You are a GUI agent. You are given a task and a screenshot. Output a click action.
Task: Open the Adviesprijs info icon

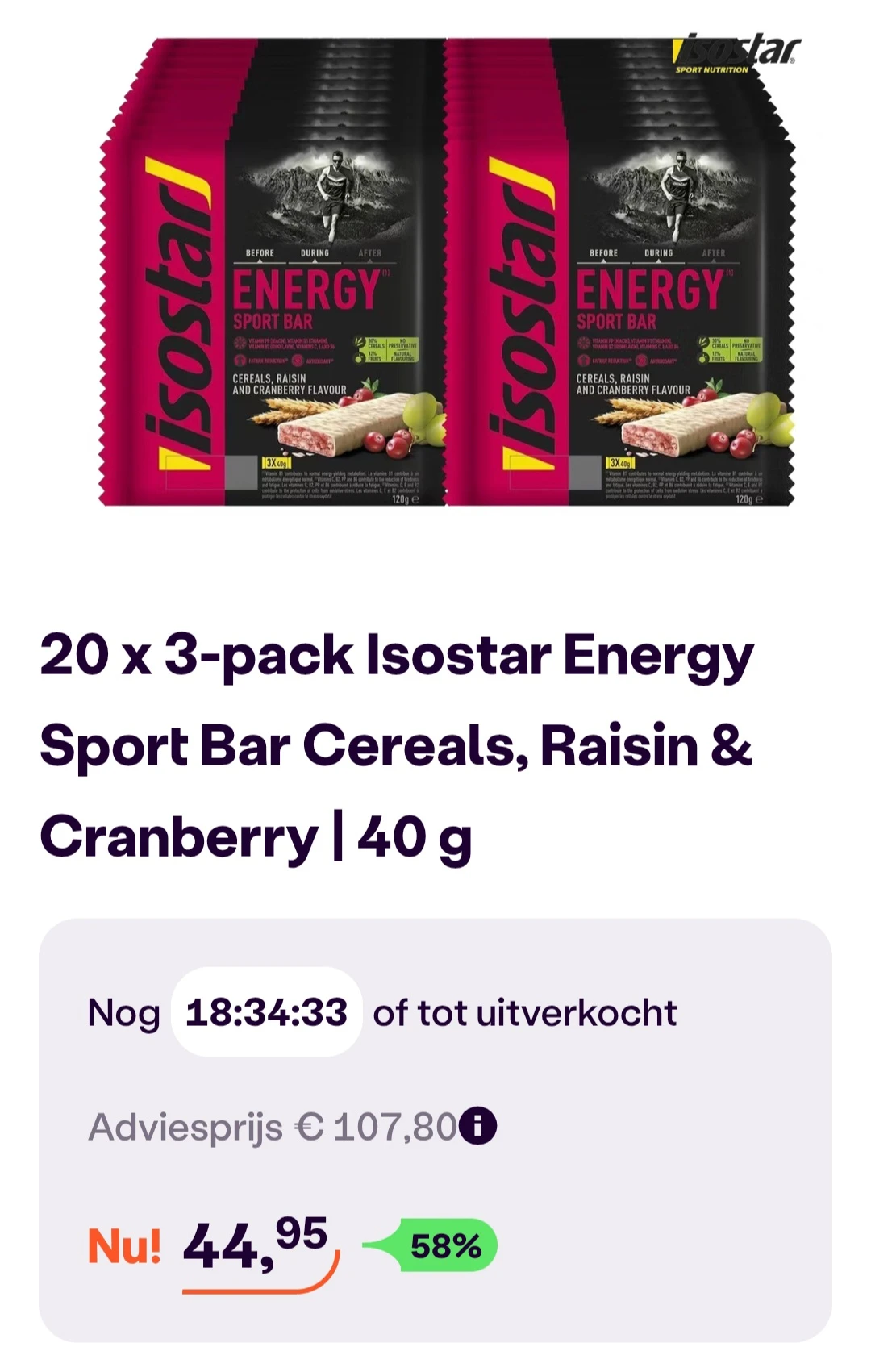478,1126
